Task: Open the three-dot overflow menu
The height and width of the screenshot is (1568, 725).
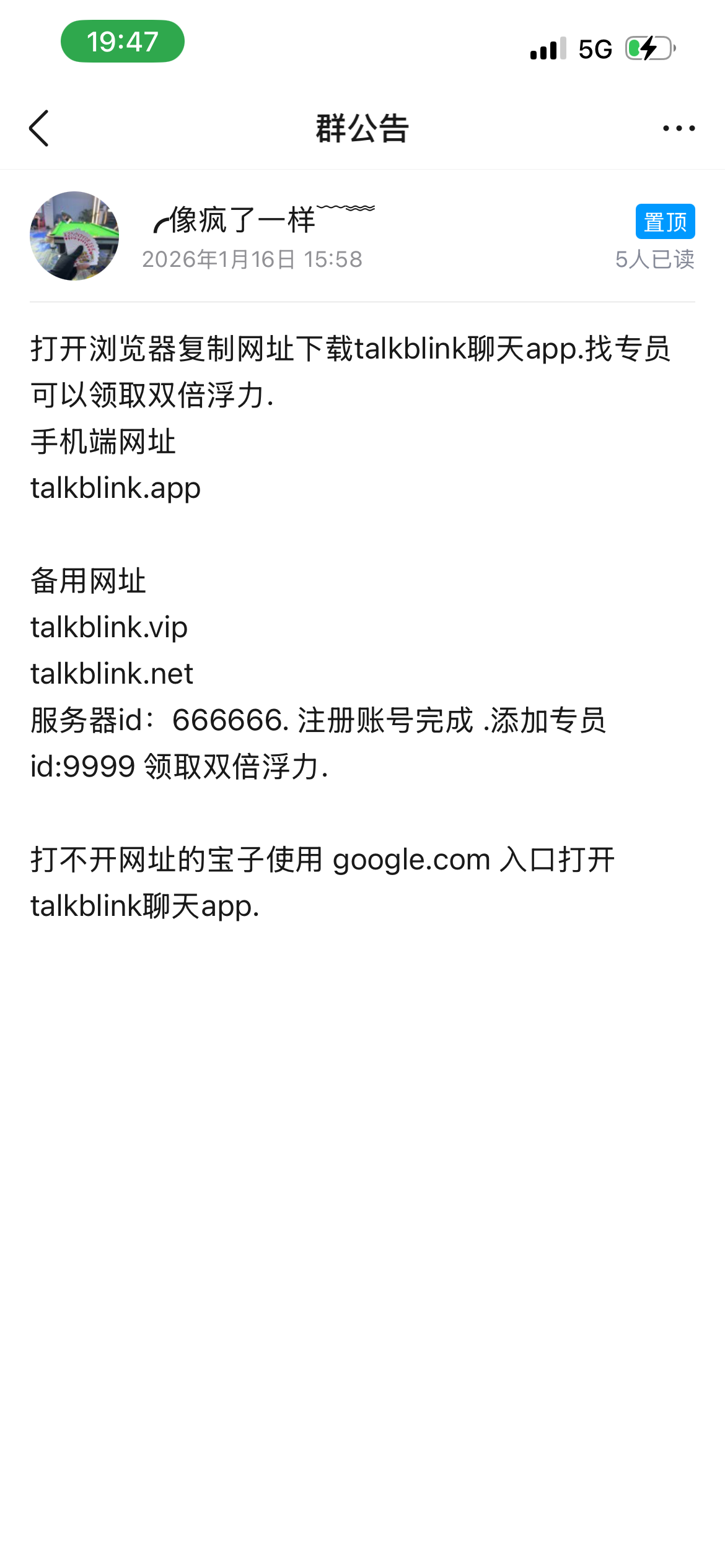Action: [679, 128]
